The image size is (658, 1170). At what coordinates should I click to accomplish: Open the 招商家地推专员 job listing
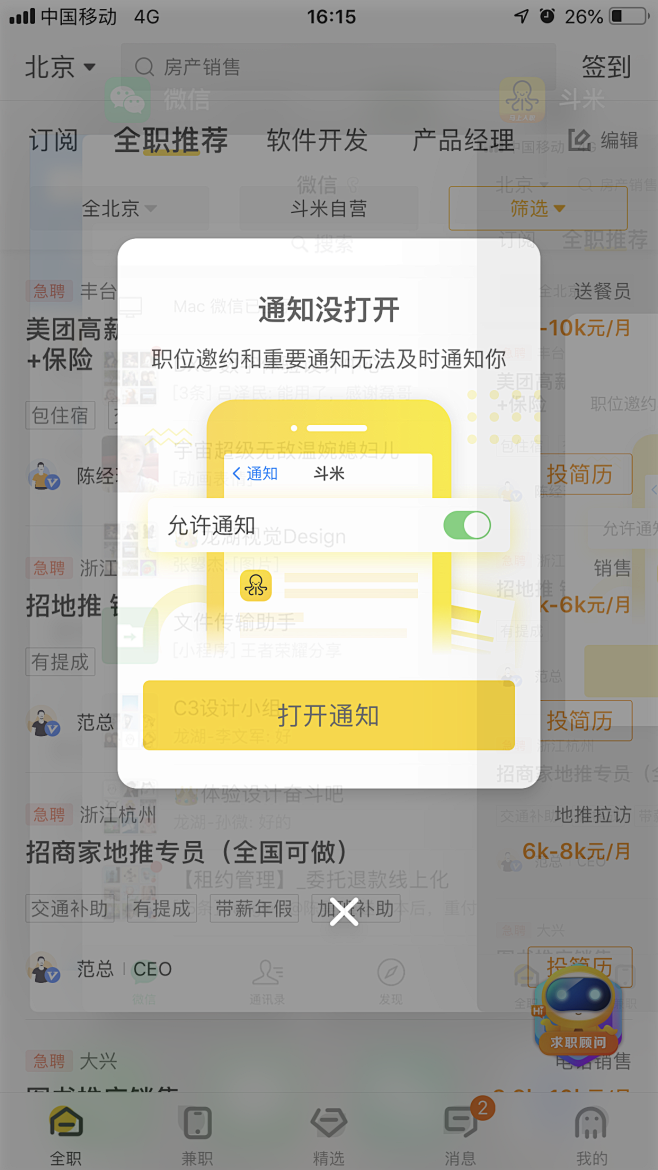pos(187,850)
